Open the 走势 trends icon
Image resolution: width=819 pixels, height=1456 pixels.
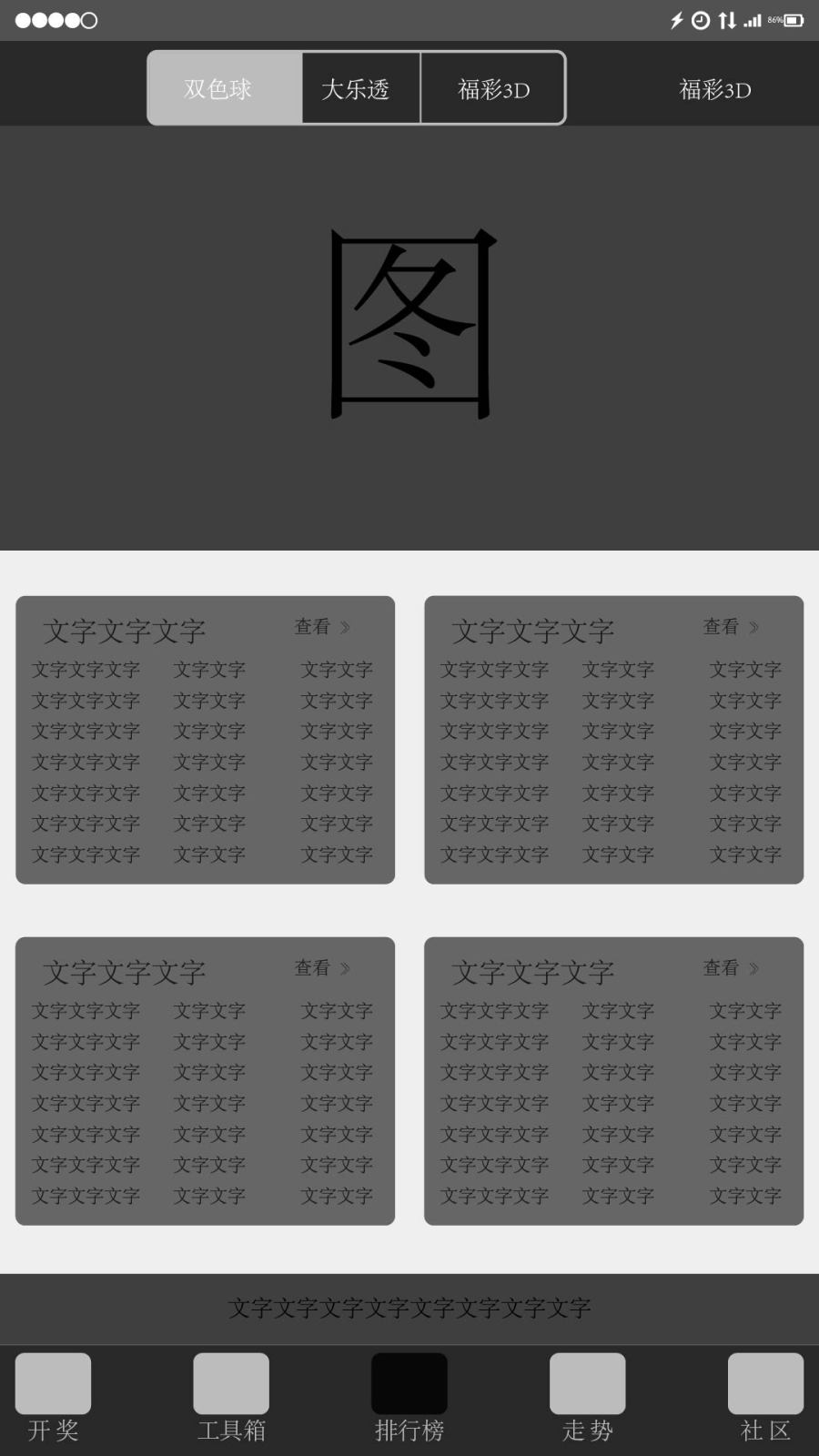587,1384
